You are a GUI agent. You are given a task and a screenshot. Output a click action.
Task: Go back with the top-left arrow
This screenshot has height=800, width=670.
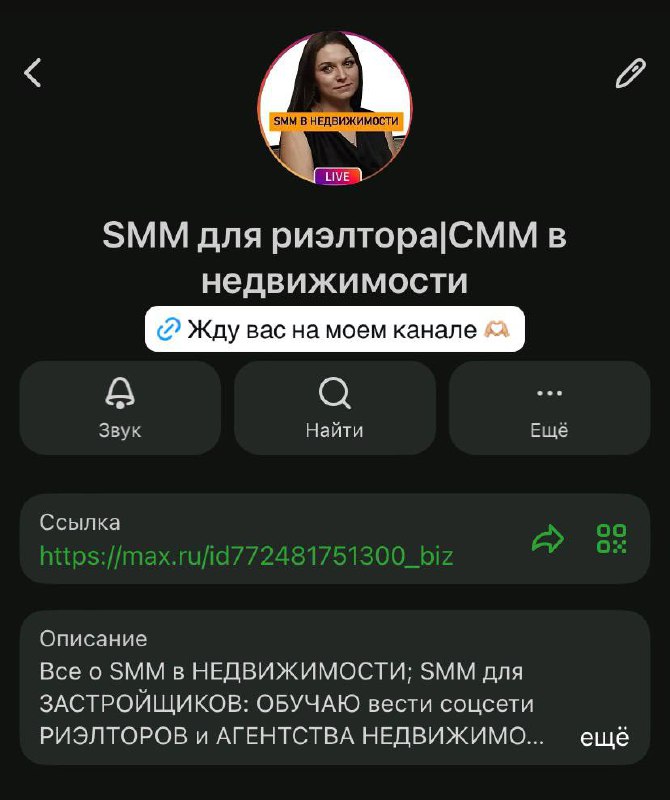[x=33, y=72]
